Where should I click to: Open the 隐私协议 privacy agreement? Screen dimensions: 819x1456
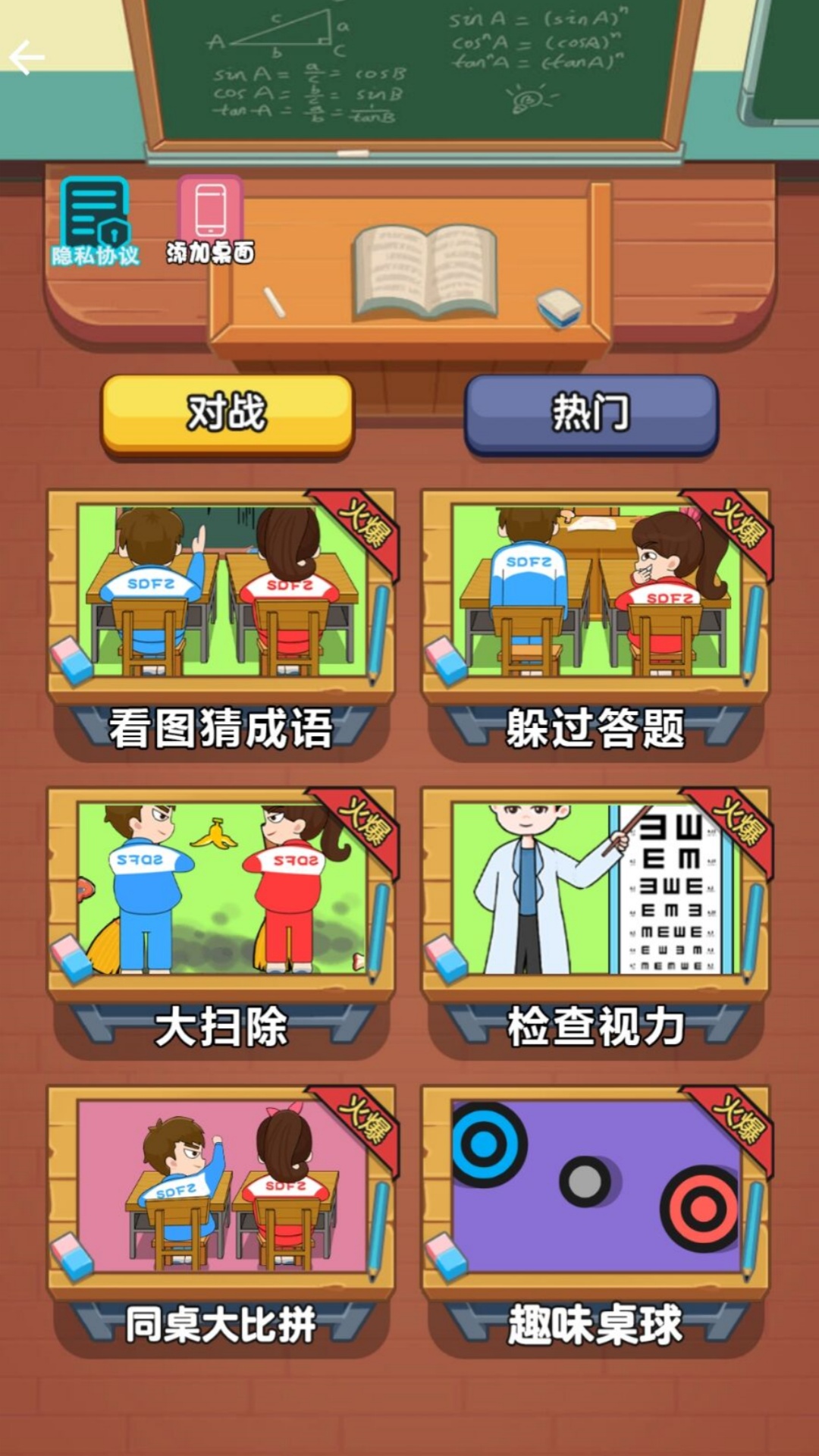(95, 221)
